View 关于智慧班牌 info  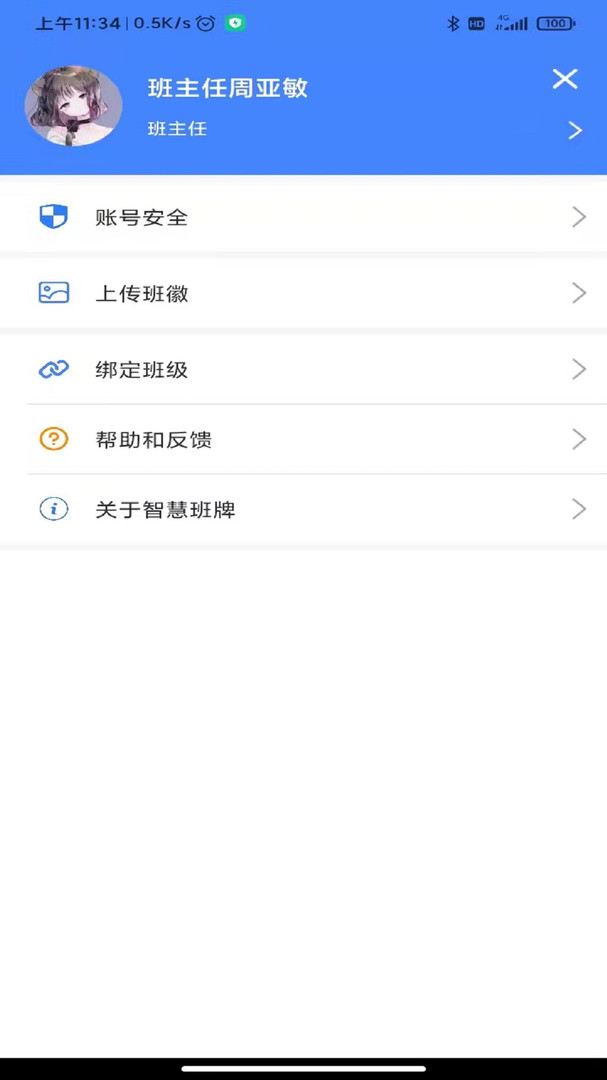[303, 509]
